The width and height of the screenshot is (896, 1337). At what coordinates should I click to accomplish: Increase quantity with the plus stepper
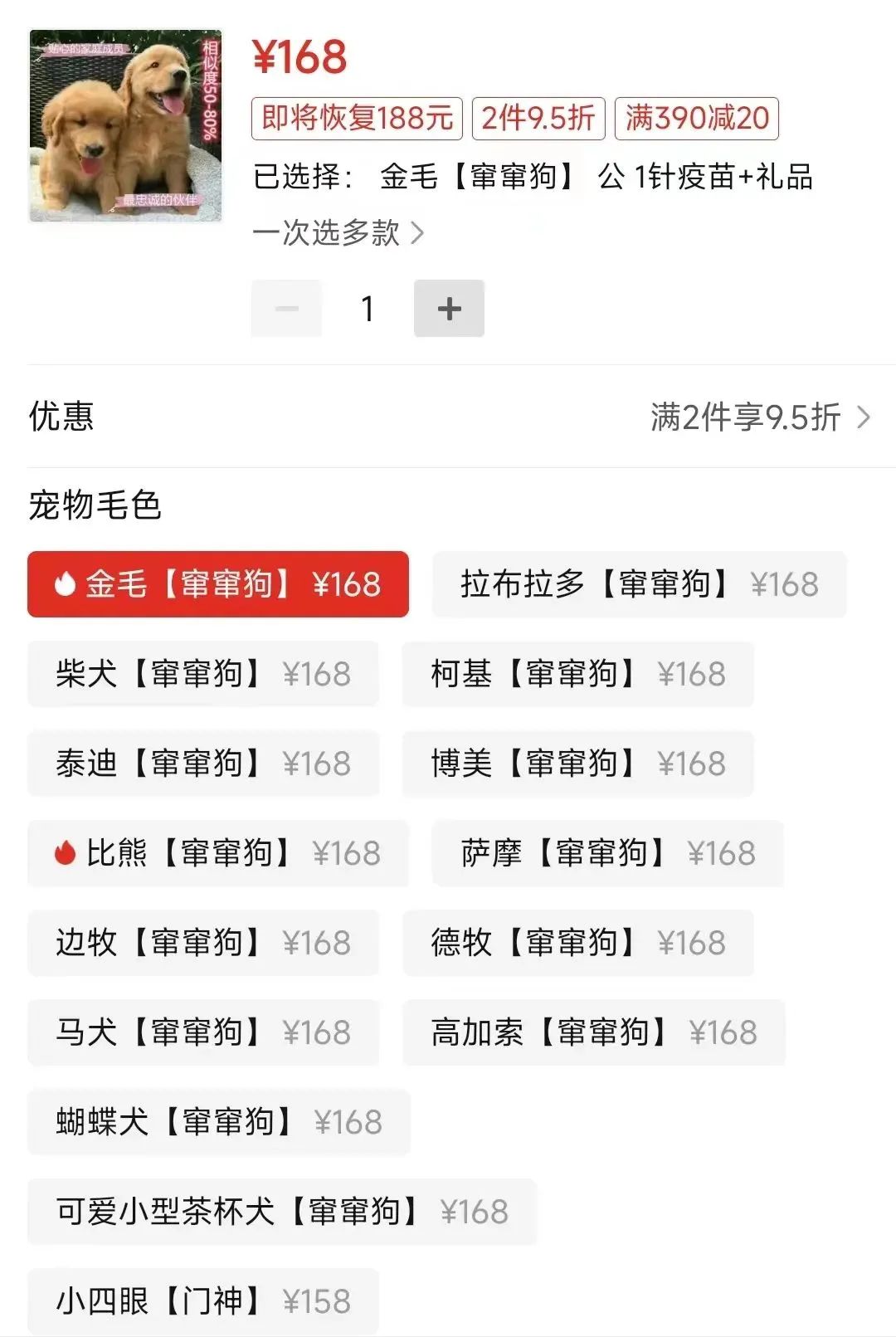[448, 308]
